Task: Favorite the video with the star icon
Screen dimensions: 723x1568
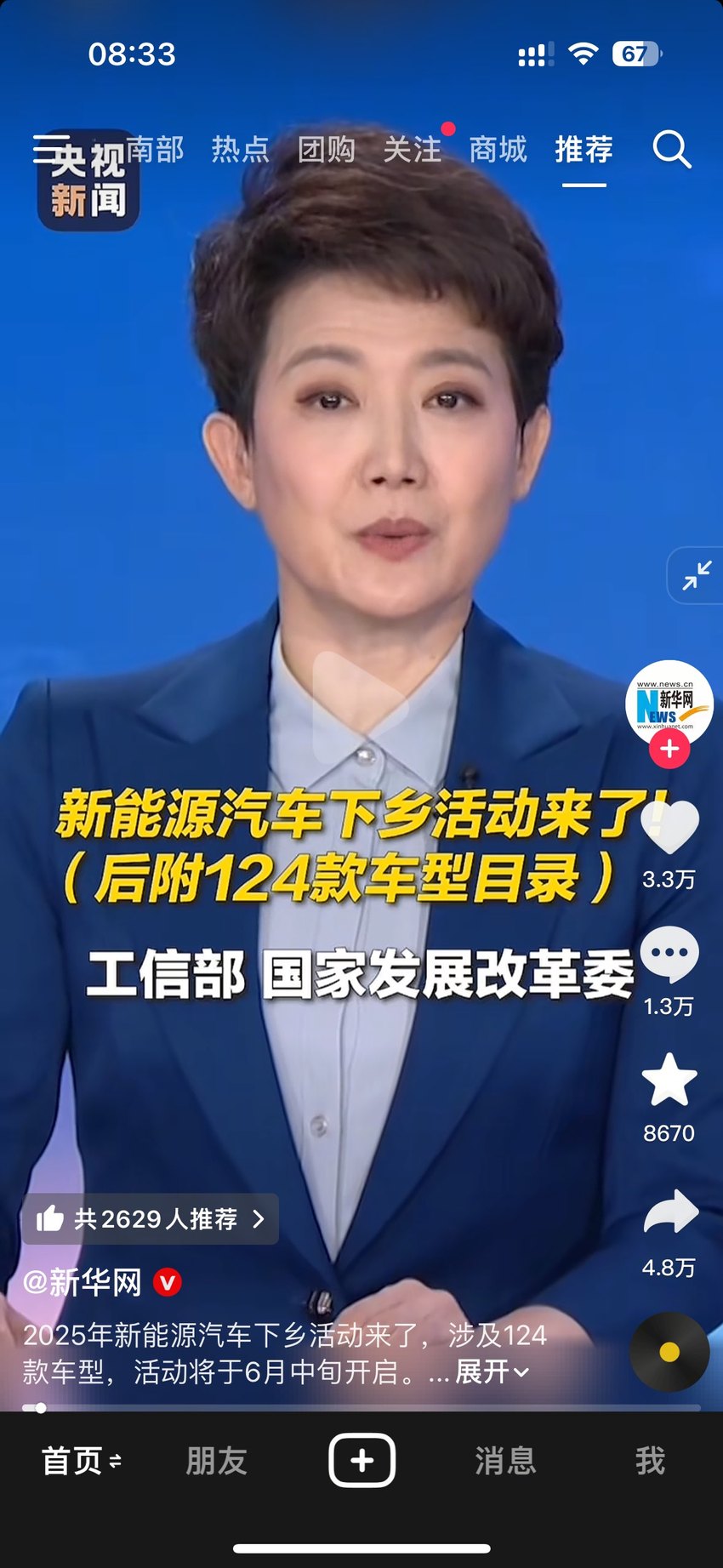Action: click(x=669, y=1080)
